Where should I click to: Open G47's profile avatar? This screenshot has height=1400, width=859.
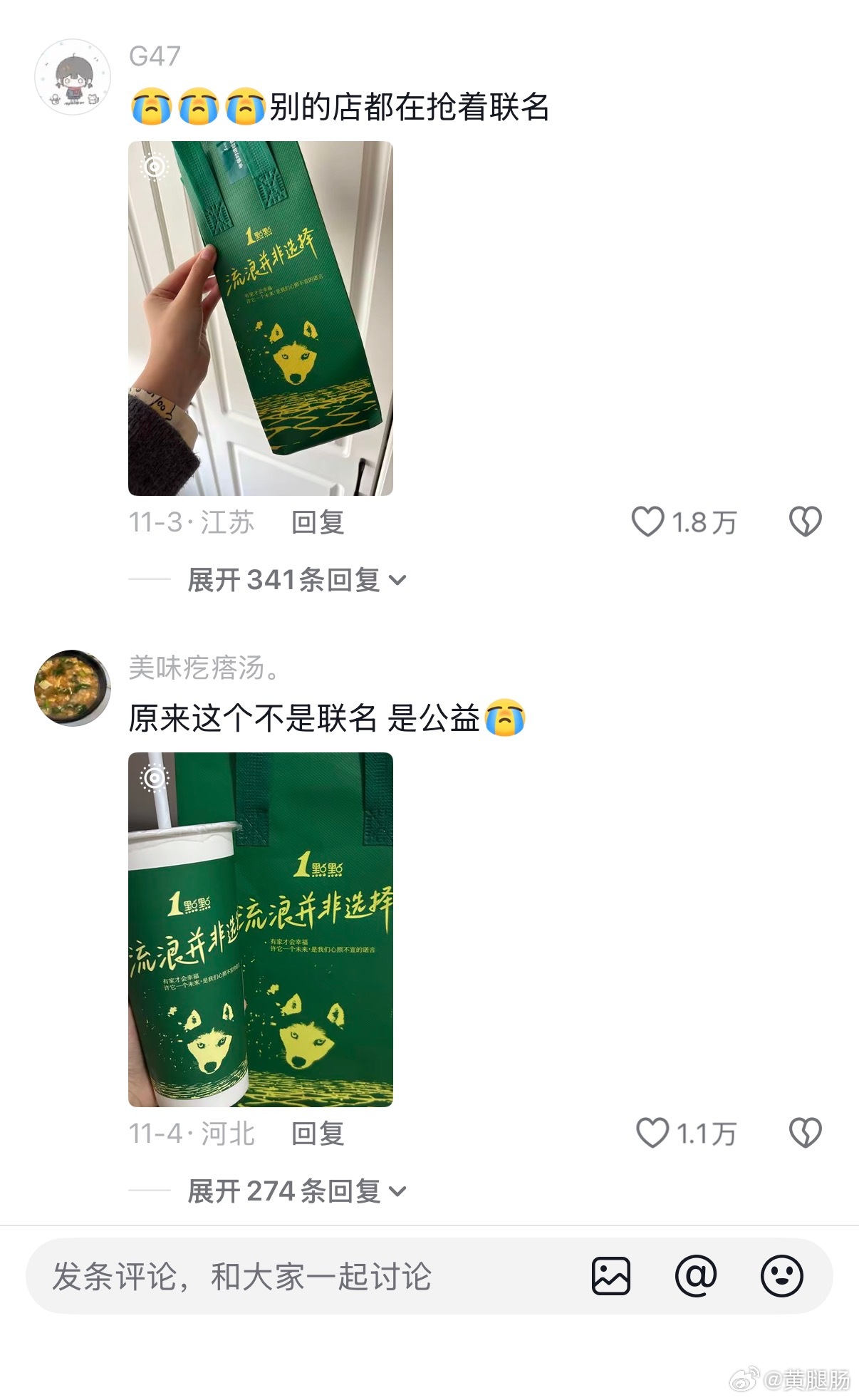click(x=72, y=77)
